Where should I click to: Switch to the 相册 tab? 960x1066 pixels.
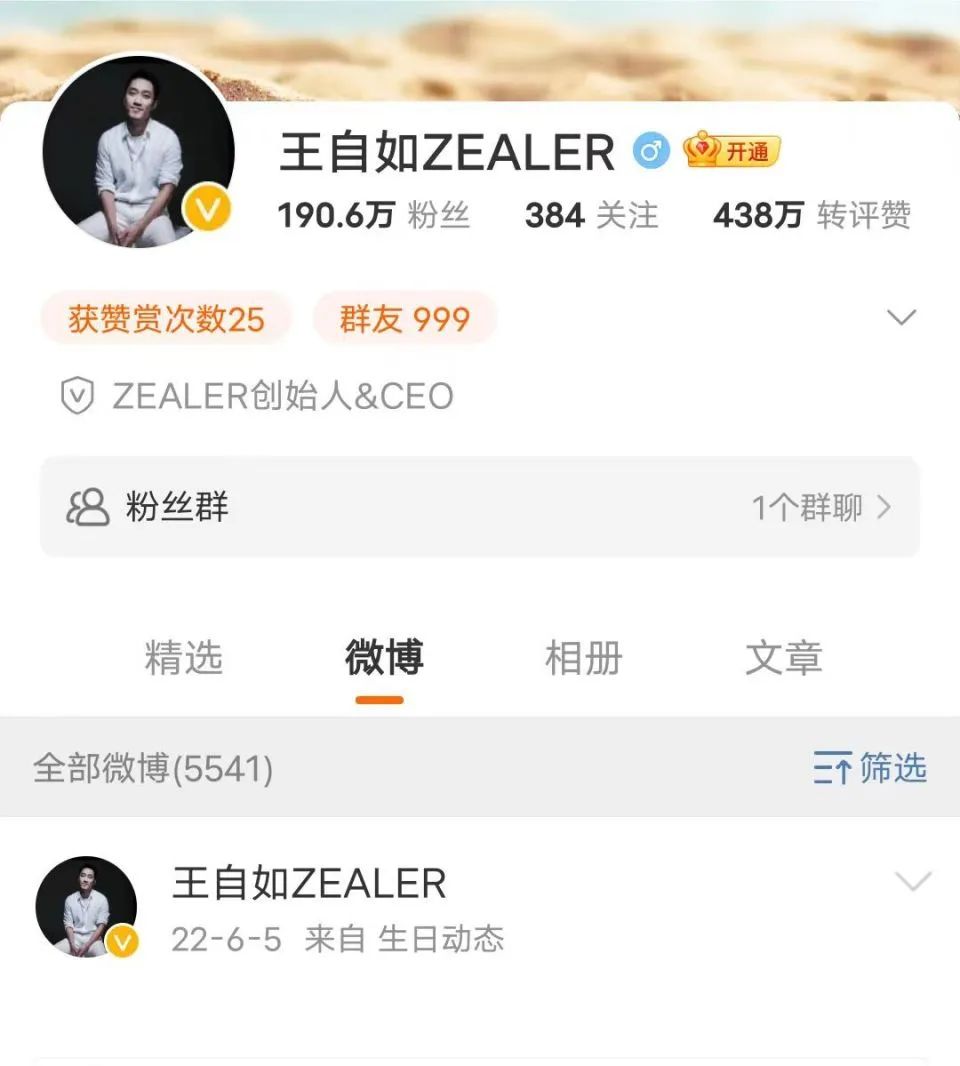click(583, 658)
